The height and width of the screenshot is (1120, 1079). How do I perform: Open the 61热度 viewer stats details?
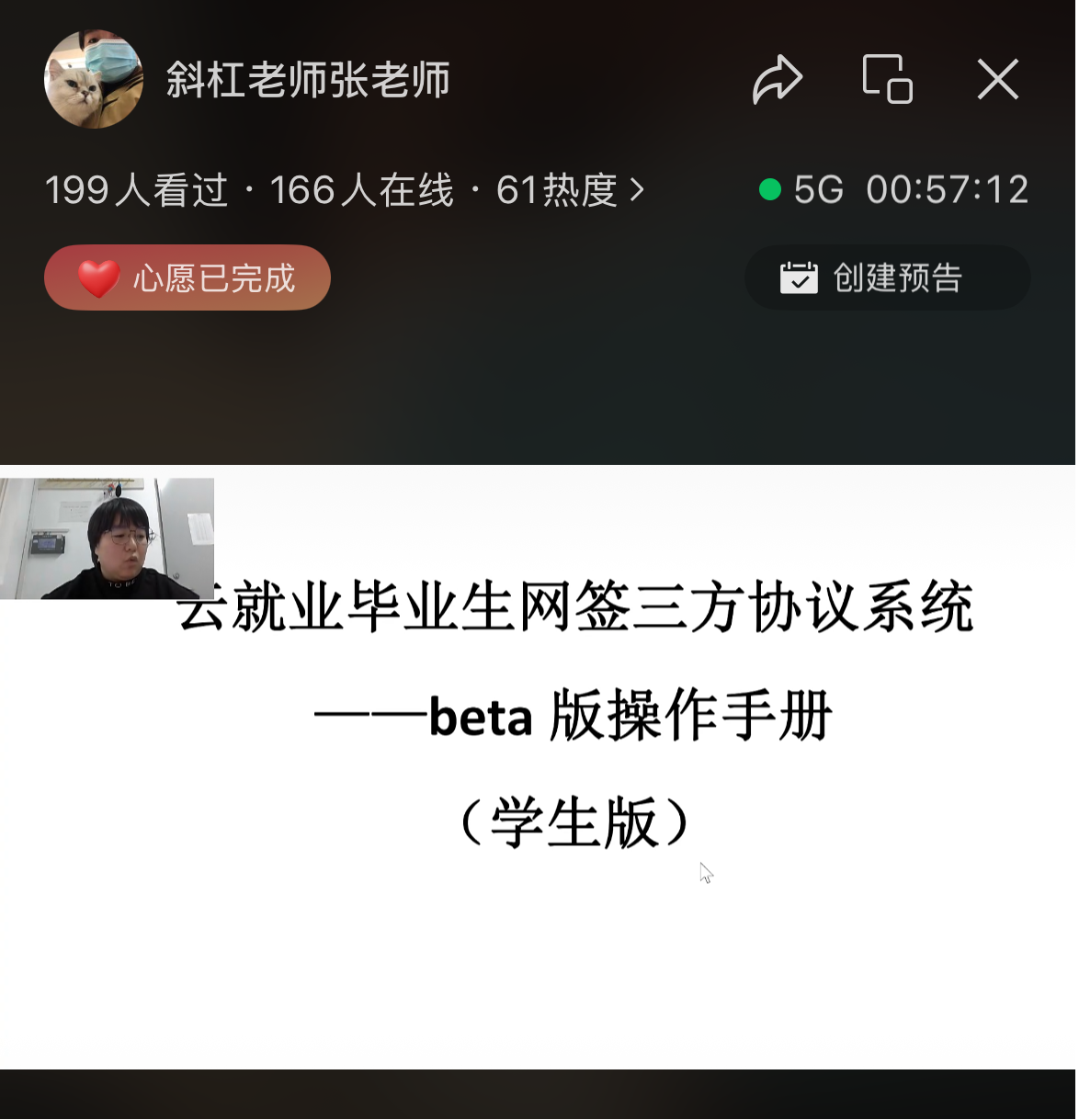tap(570, 190)
